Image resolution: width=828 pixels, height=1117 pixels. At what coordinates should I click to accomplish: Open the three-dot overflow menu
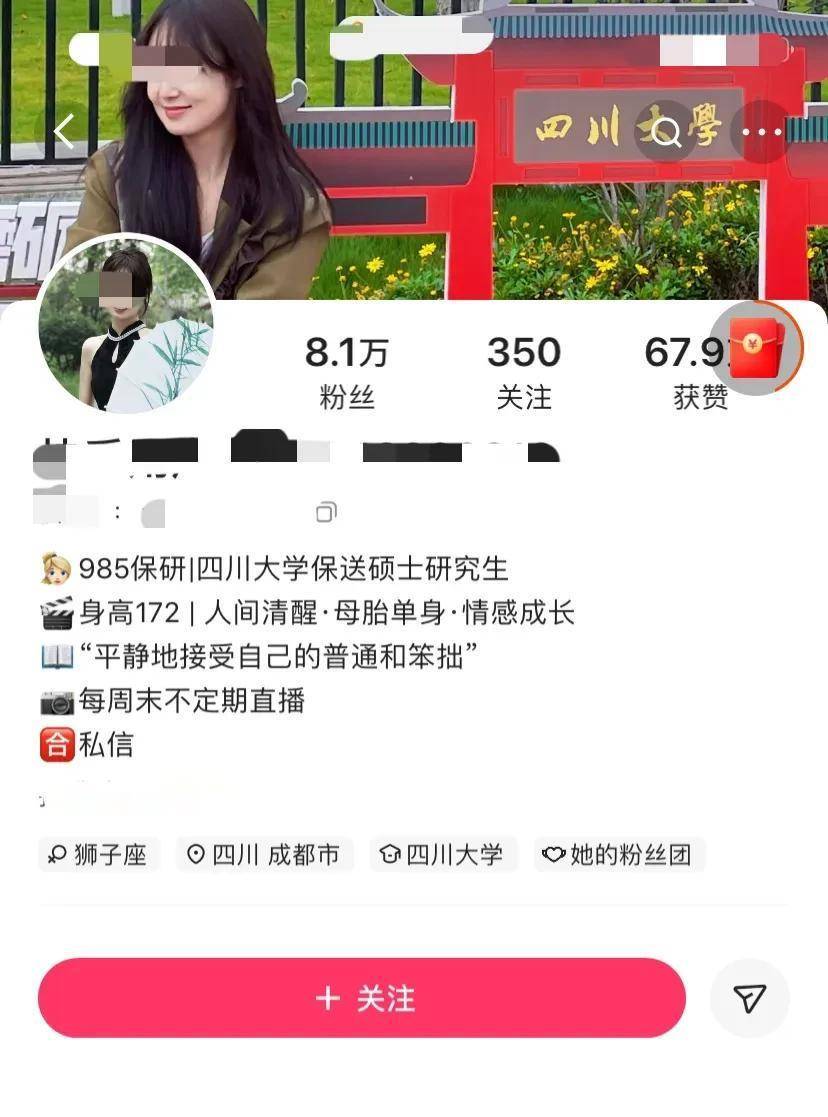pos(762,131)
